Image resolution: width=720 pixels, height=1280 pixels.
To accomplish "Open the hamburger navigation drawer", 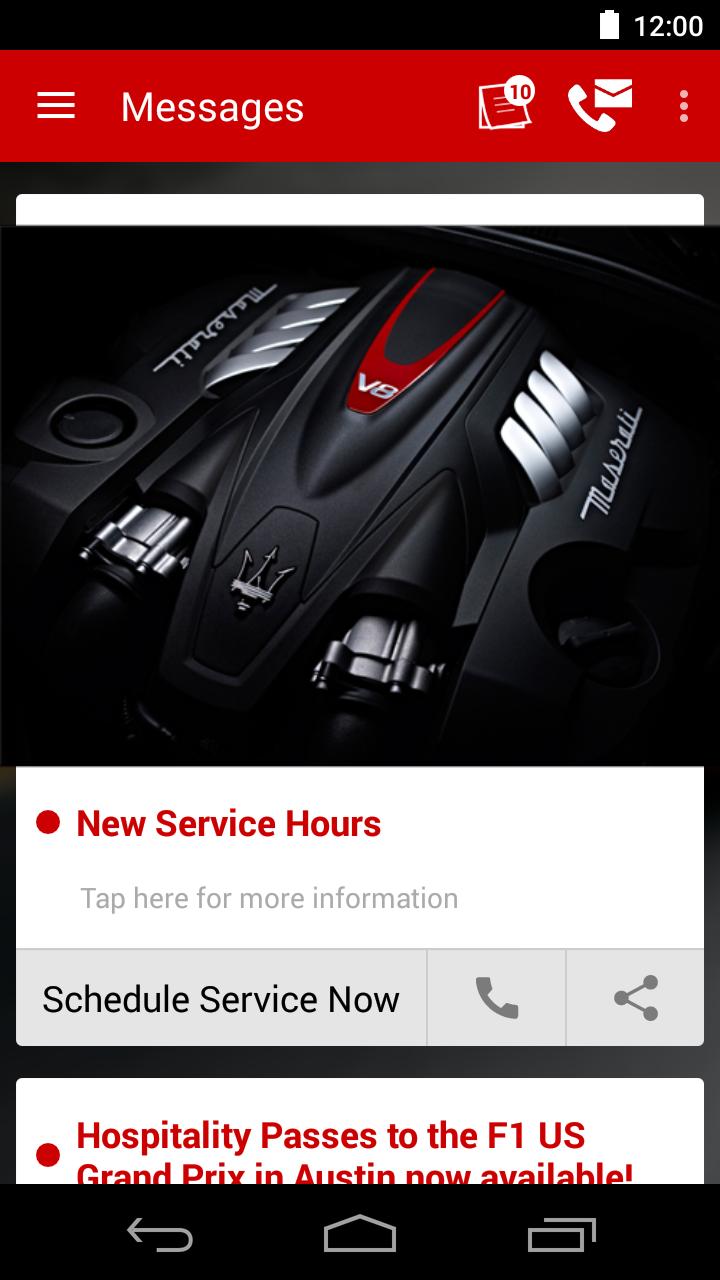I will (x=56, y=106).
